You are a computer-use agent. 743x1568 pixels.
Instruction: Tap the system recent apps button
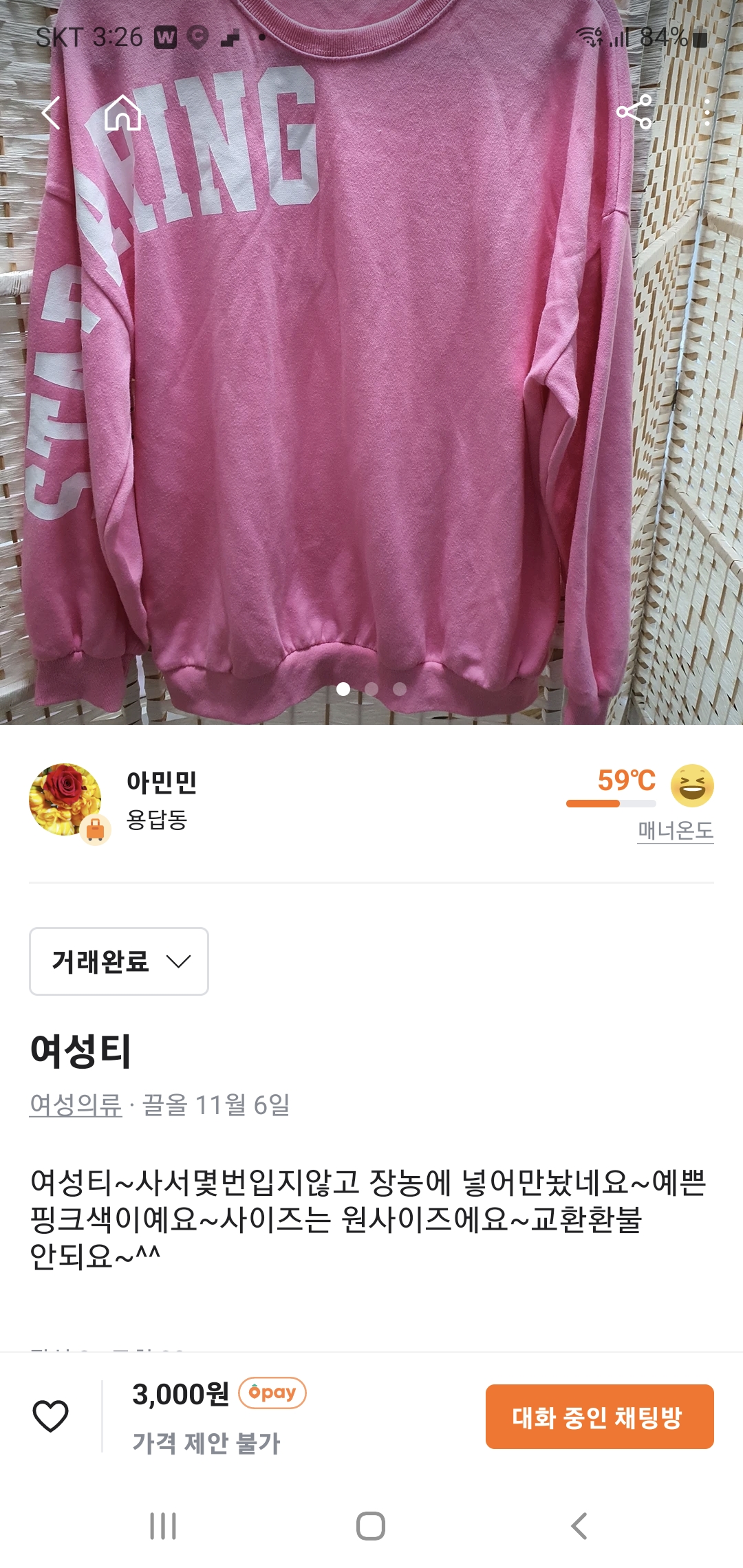(x=163, y=1526)
